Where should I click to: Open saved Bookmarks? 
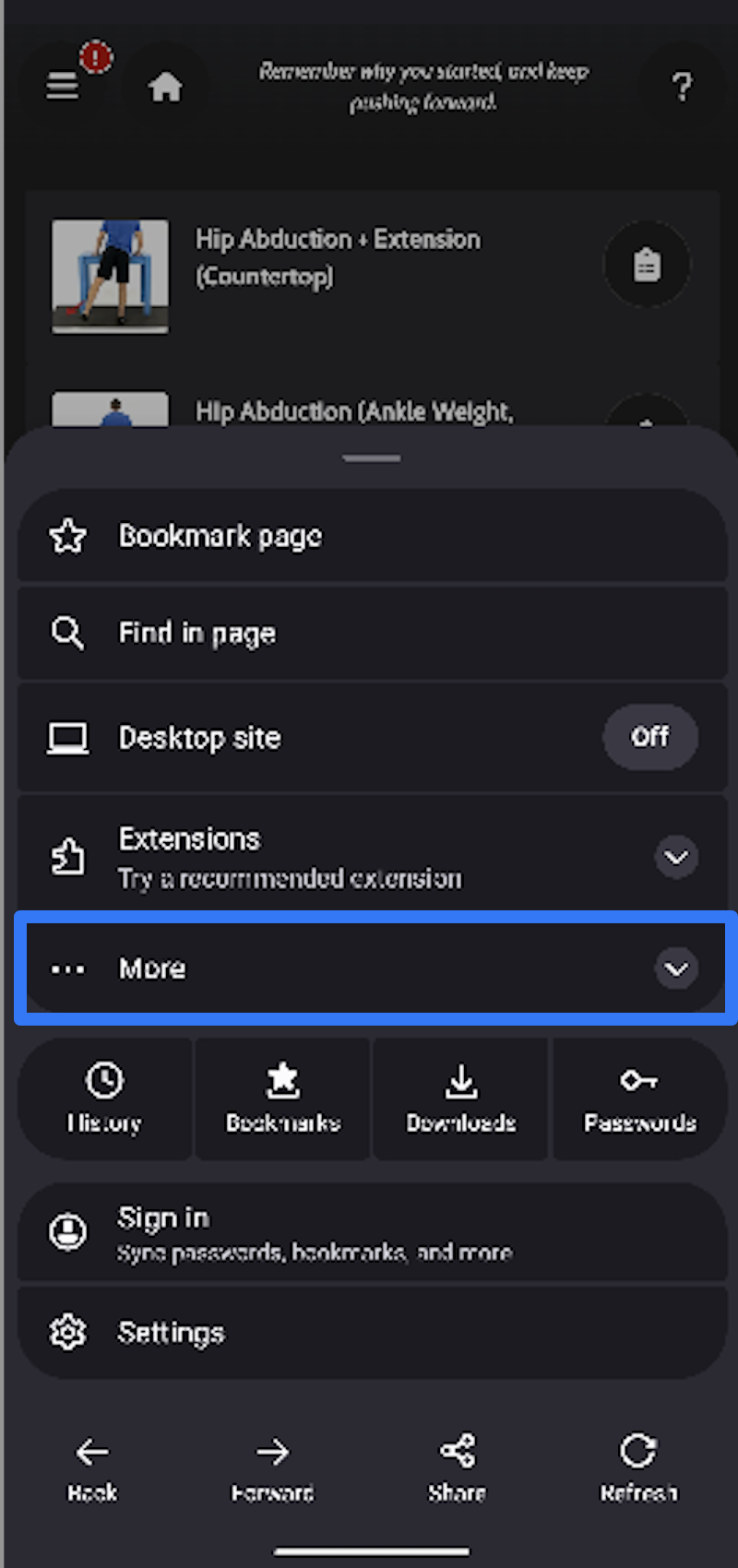point(283,1098)
